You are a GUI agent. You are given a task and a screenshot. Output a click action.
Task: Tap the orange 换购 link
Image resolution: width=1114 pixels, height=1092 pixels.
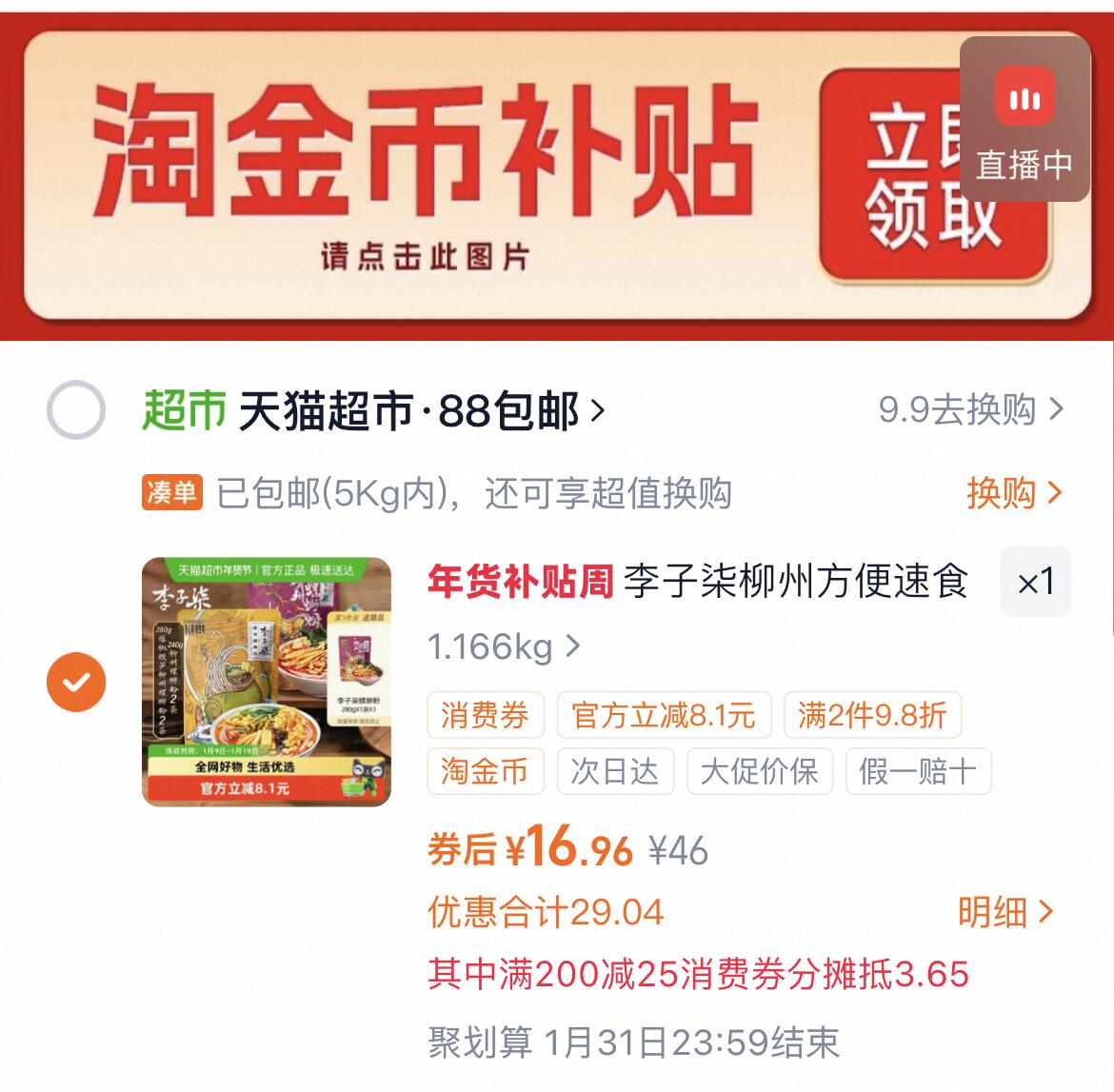click(x=1013, y=493)
